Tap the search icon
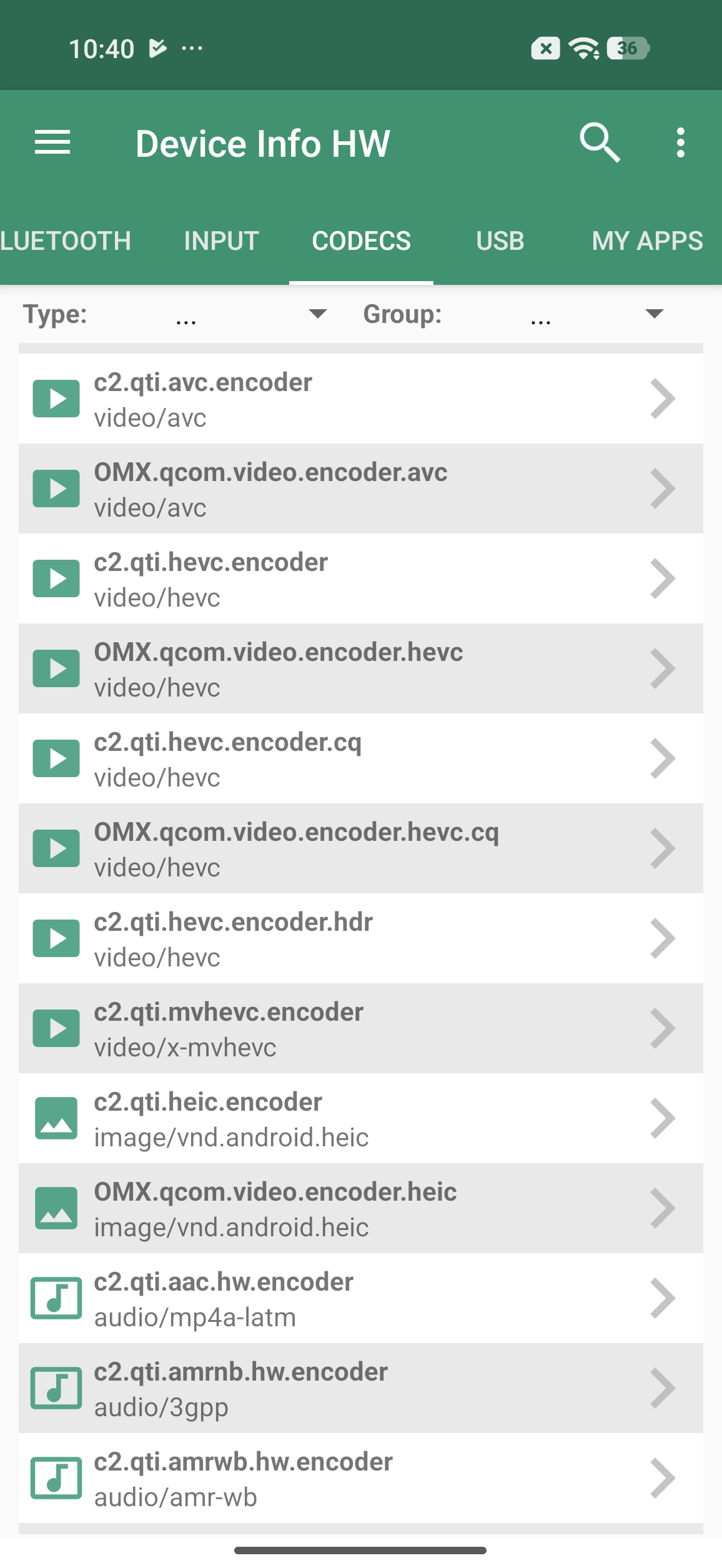 click(x=599, y=143)
